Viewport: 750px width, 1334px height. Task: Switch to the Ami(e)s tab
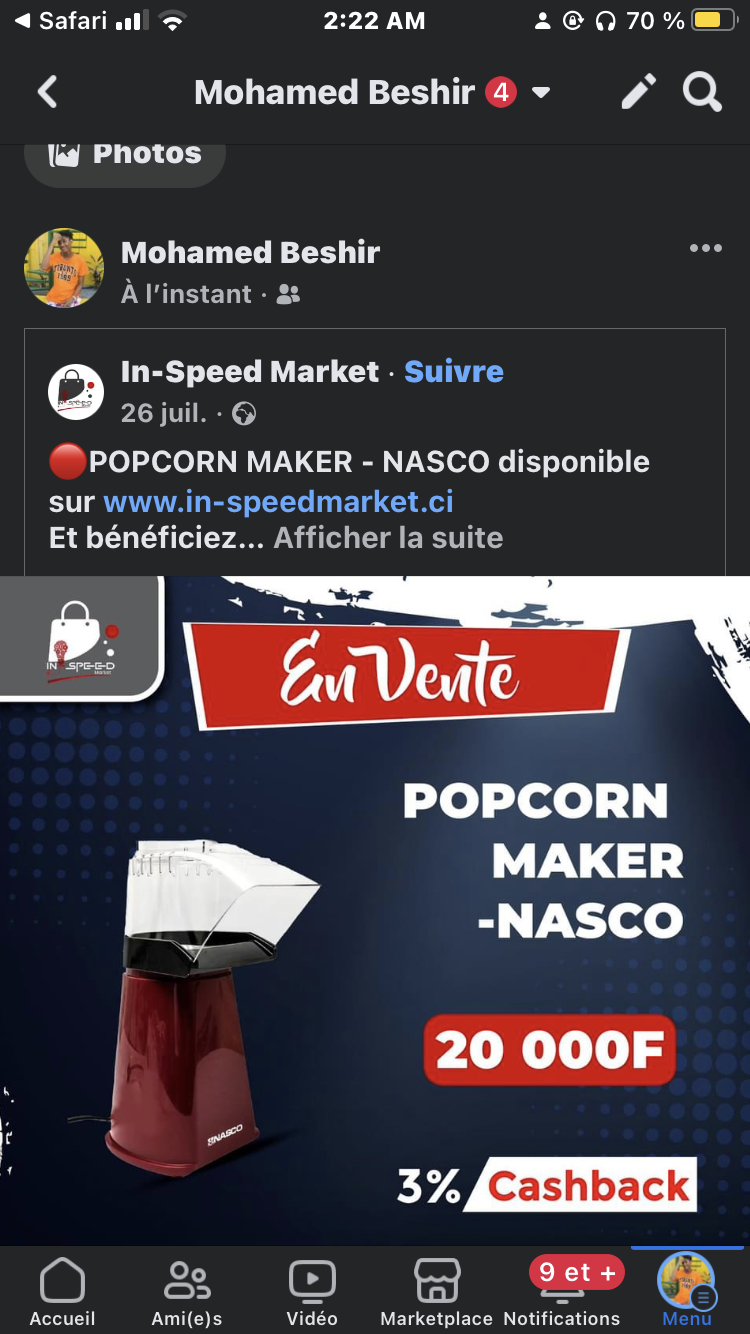(x=187, y=1291)
